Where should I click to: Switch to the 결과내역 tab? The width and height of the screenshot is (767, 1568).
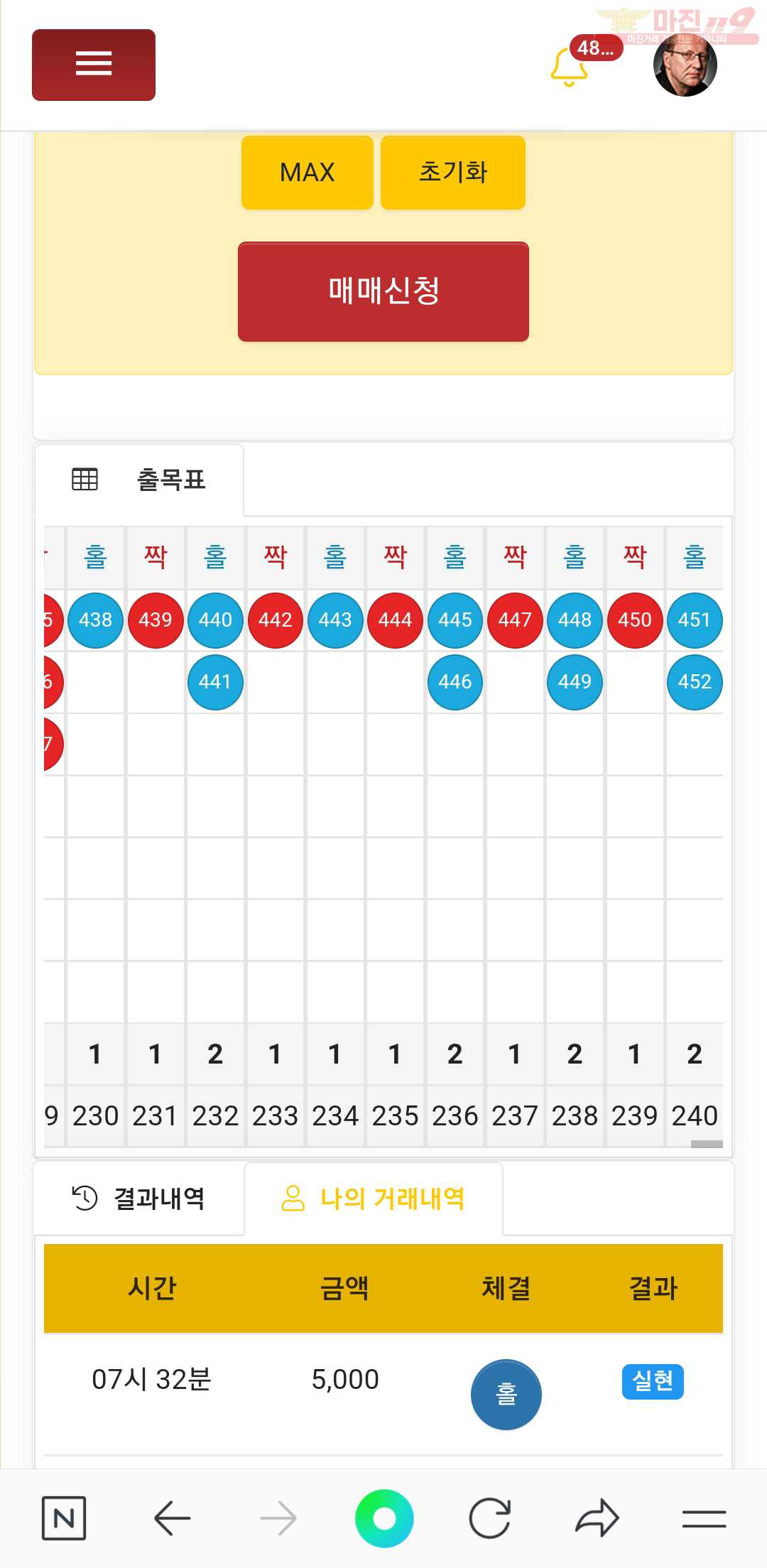coord(139,1199)
